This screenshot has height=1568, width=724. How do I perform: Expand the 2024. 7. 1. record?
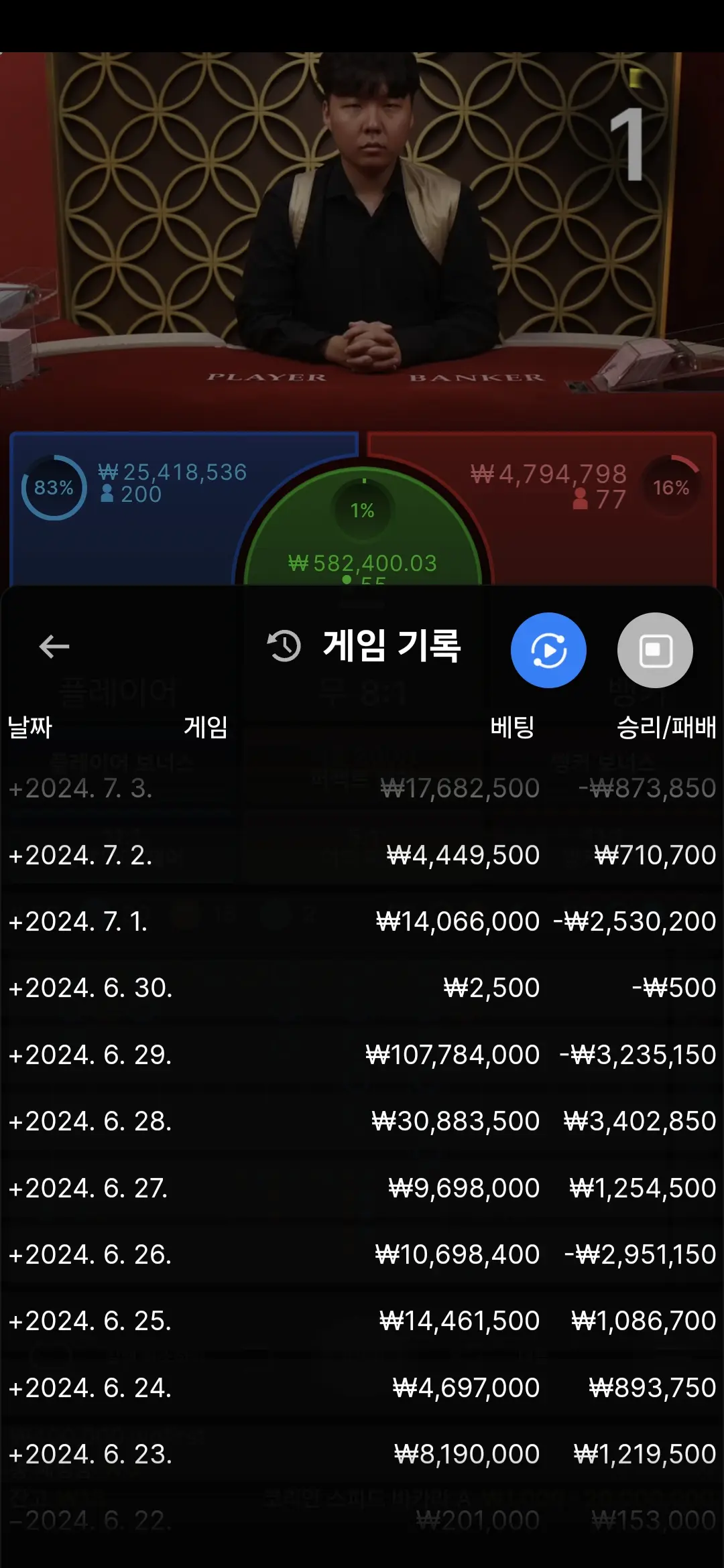362,921
